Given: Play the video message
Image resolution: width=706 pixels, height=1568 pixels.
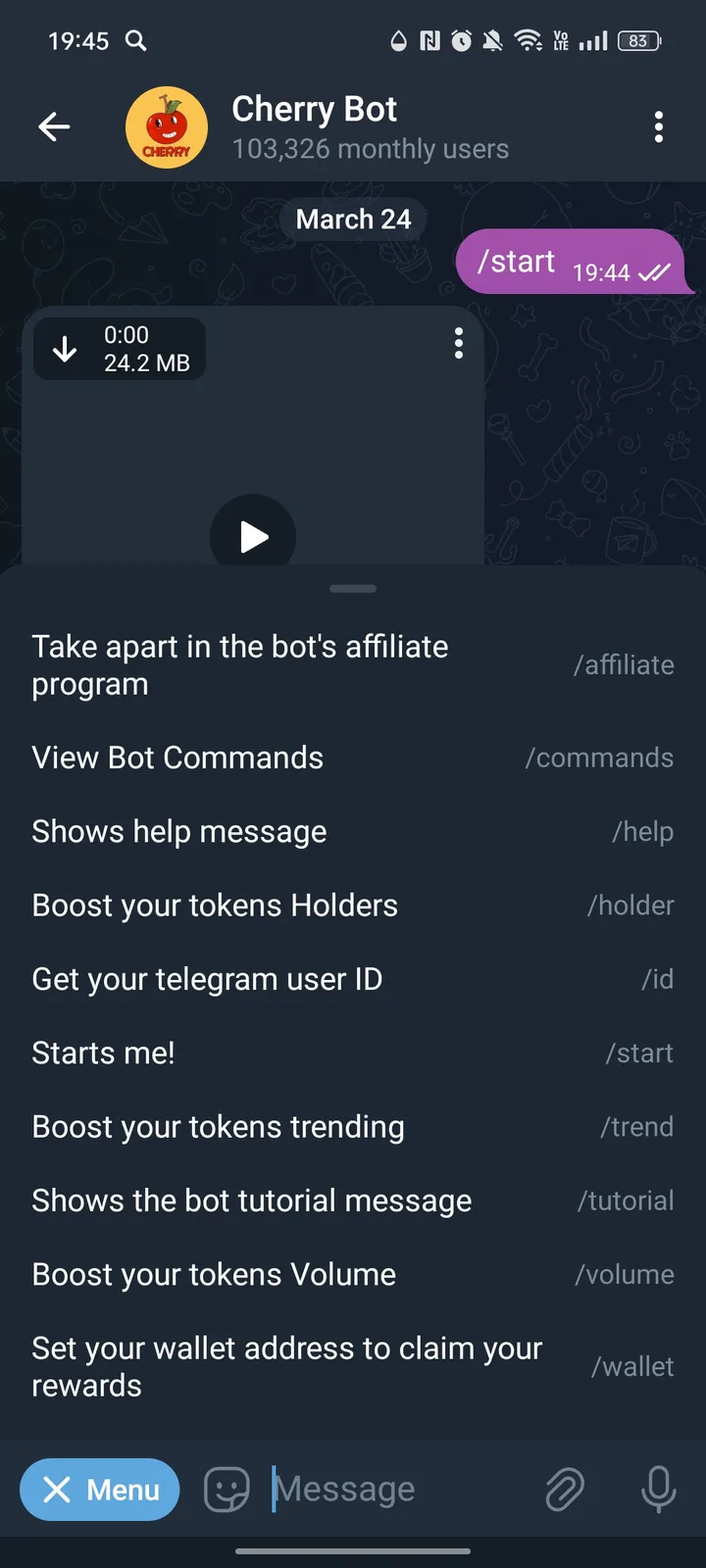Looking at the screenshot, I should [253, 536].
